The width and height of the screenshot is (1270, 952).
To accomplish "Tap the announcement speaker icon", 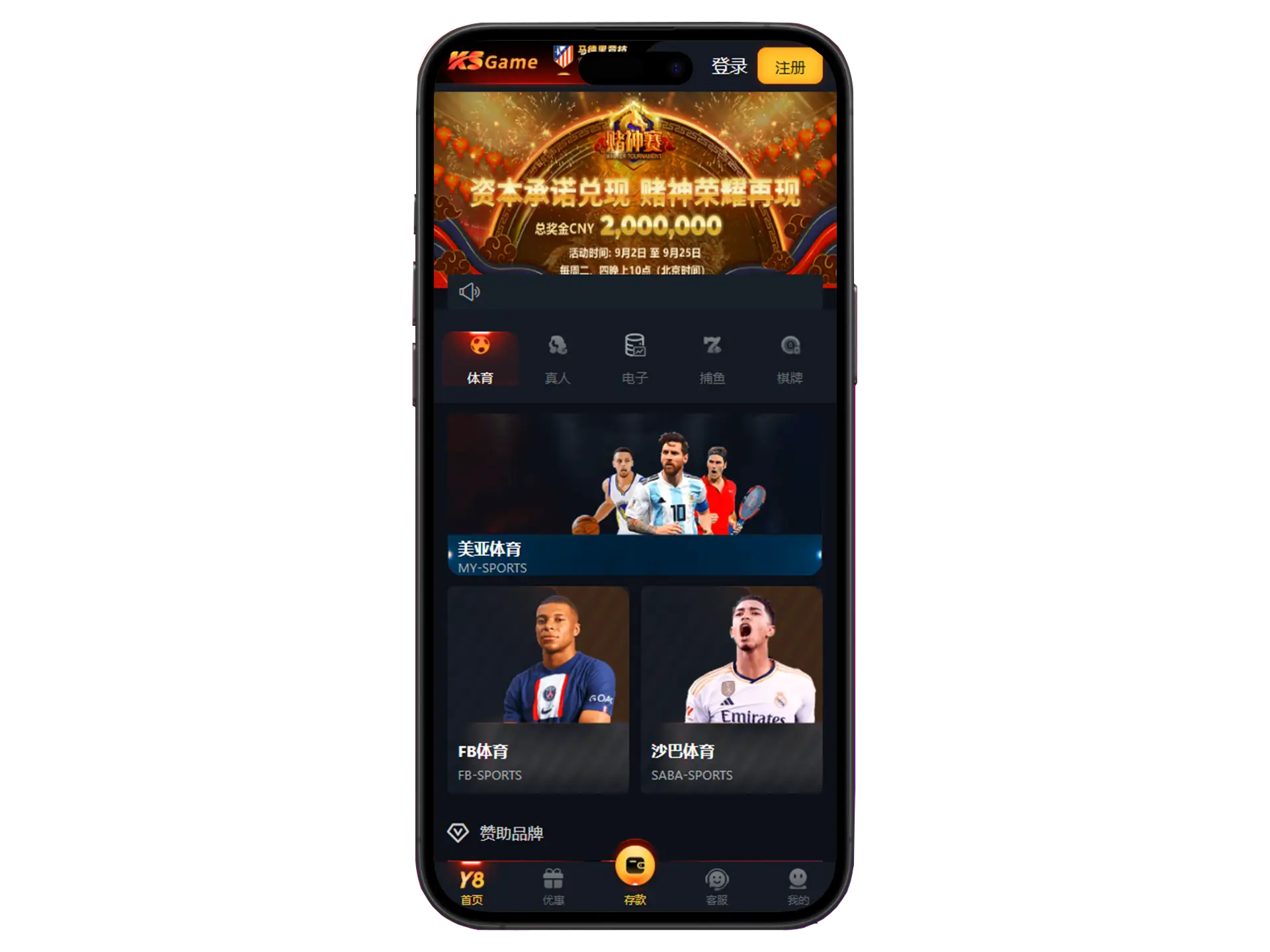I will (x=470, y=292).
